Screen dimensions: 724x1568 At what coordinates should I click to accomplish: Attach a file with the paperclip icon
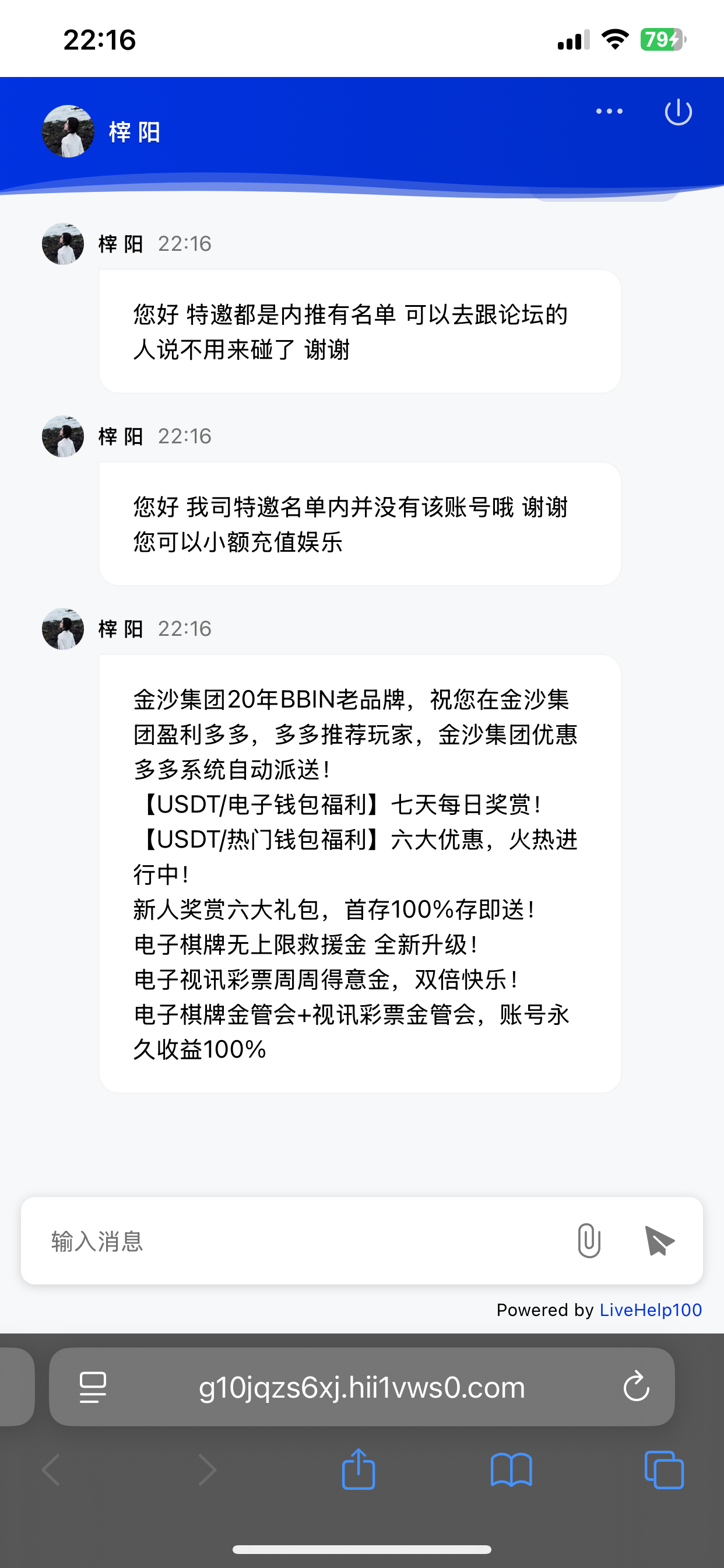tap(588, 1241)
